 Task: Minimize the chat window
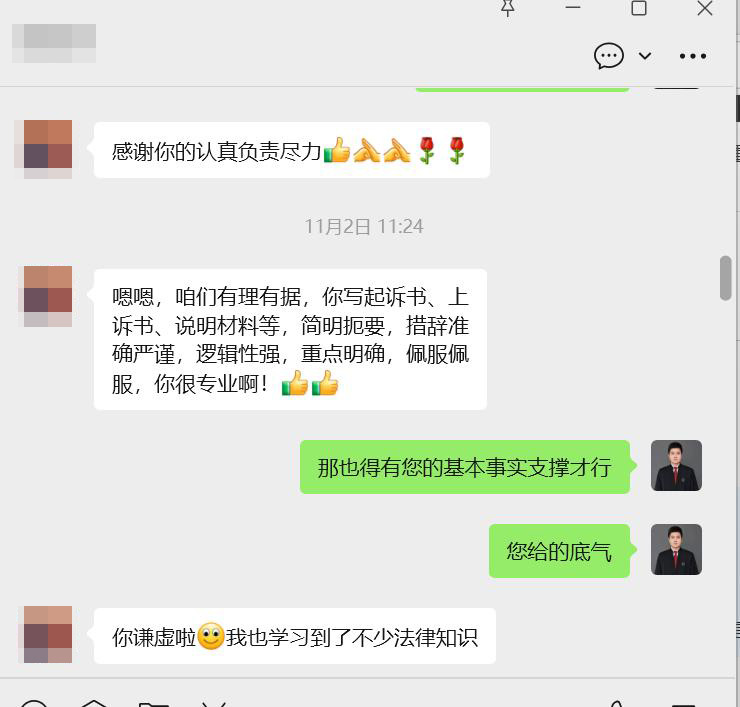coord(573,8)
